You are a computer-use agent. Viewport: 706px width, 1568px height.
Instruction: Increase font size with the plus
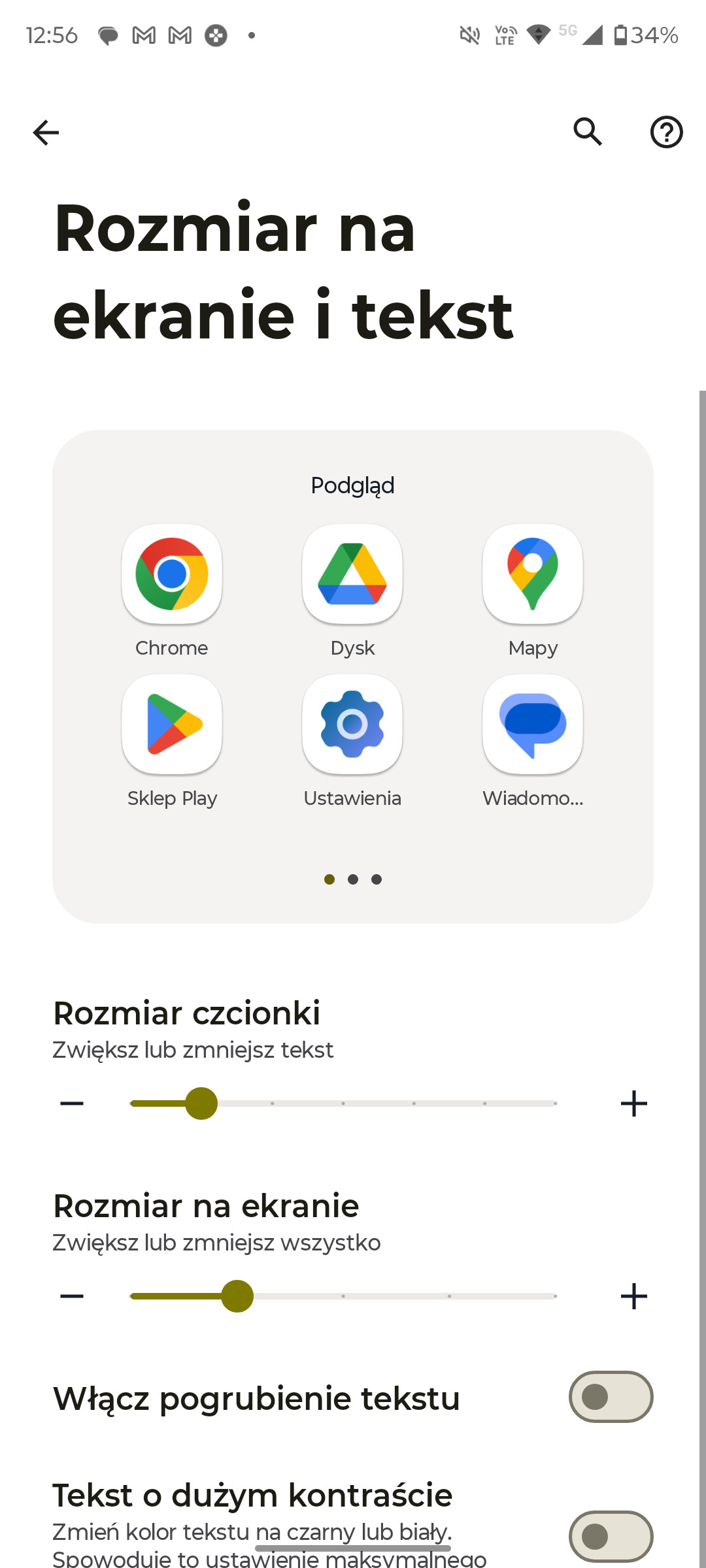[x=633, y=1103]
